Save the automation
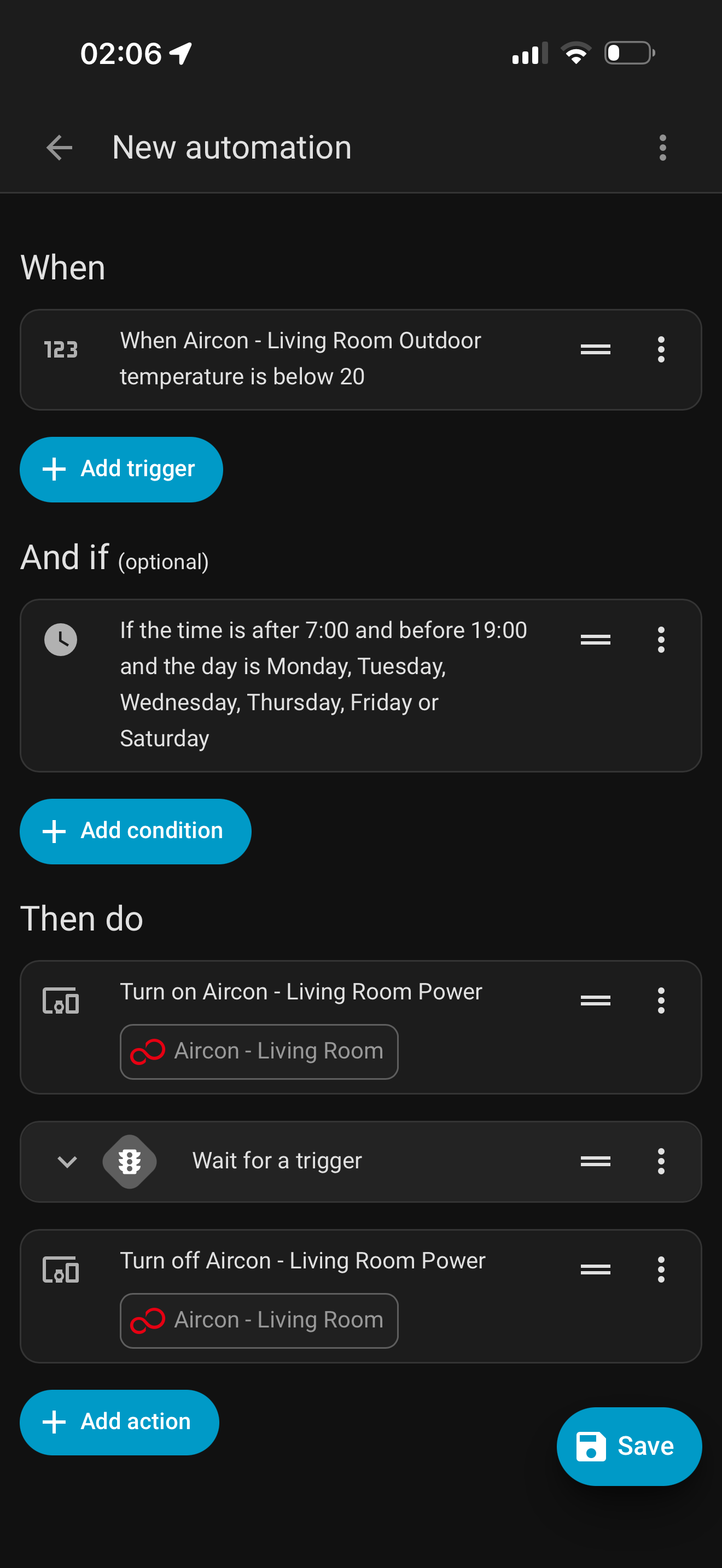Screen dimensions: 722x1568 coord(629,1446)
